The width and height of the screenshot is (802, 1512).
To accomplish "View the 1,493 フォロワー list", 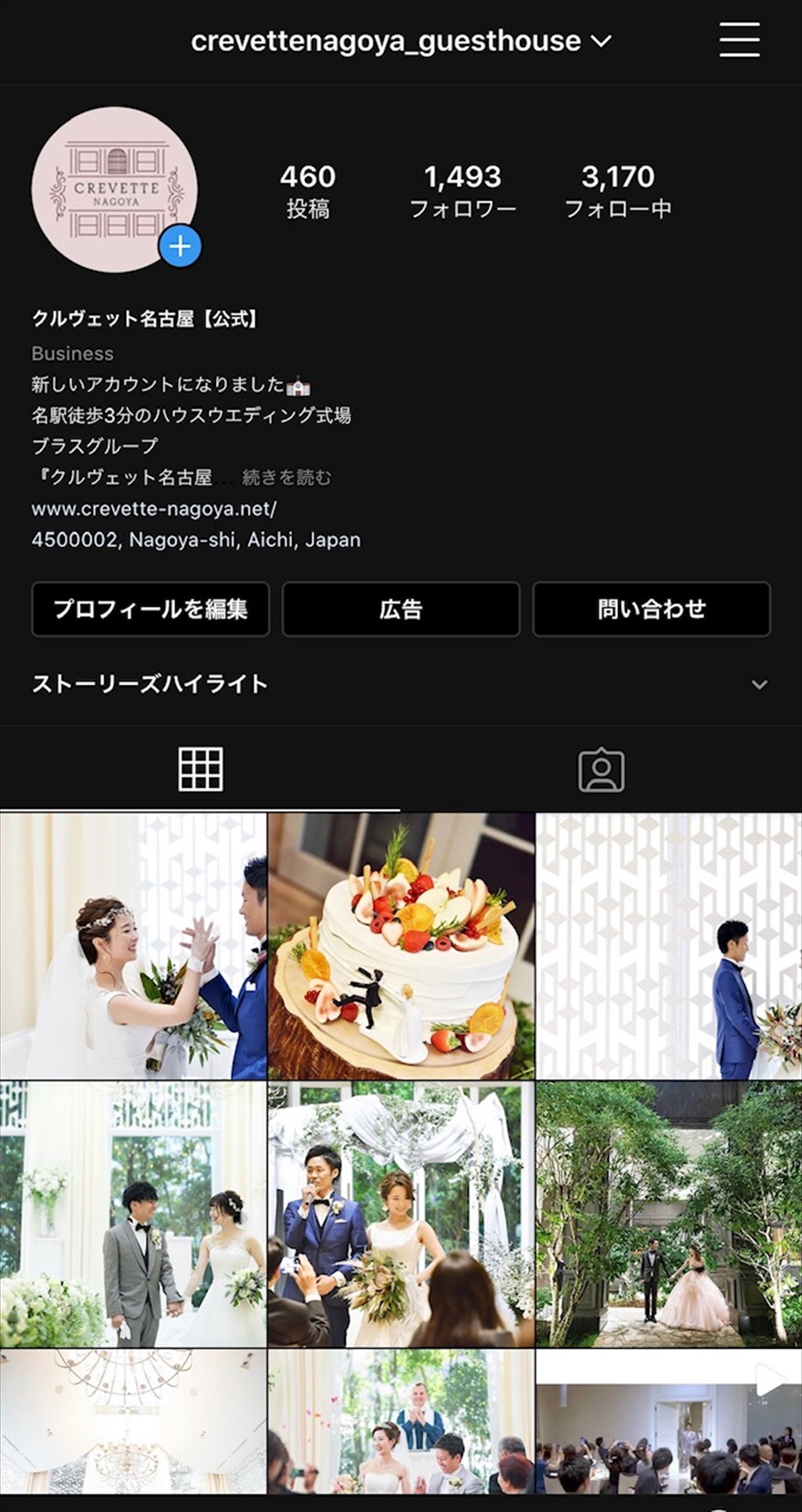I will point(463,191).
